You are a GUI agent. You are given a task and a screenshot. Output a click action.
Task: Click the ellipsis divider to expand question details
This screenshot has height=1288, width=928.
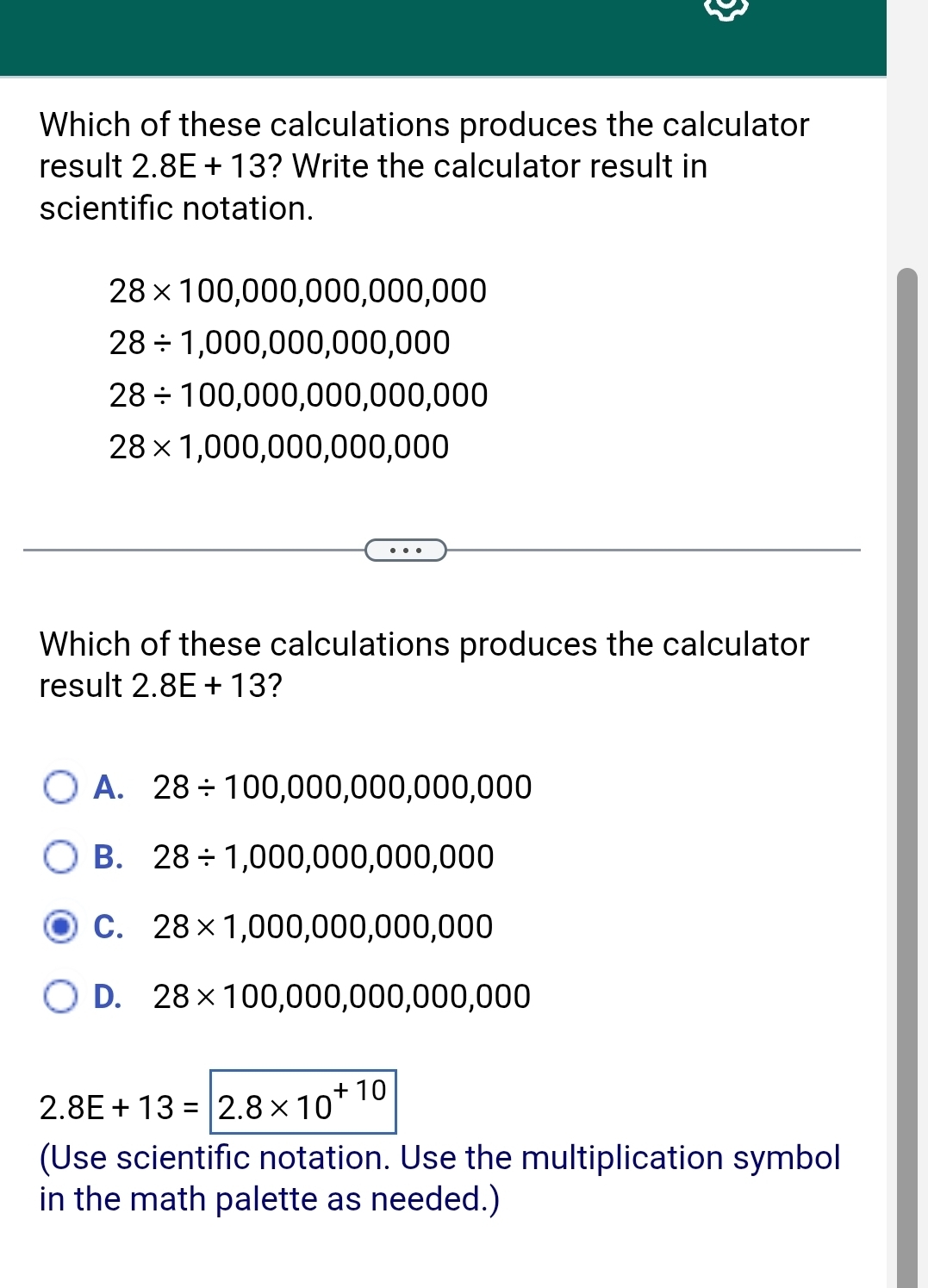(406, 550)
